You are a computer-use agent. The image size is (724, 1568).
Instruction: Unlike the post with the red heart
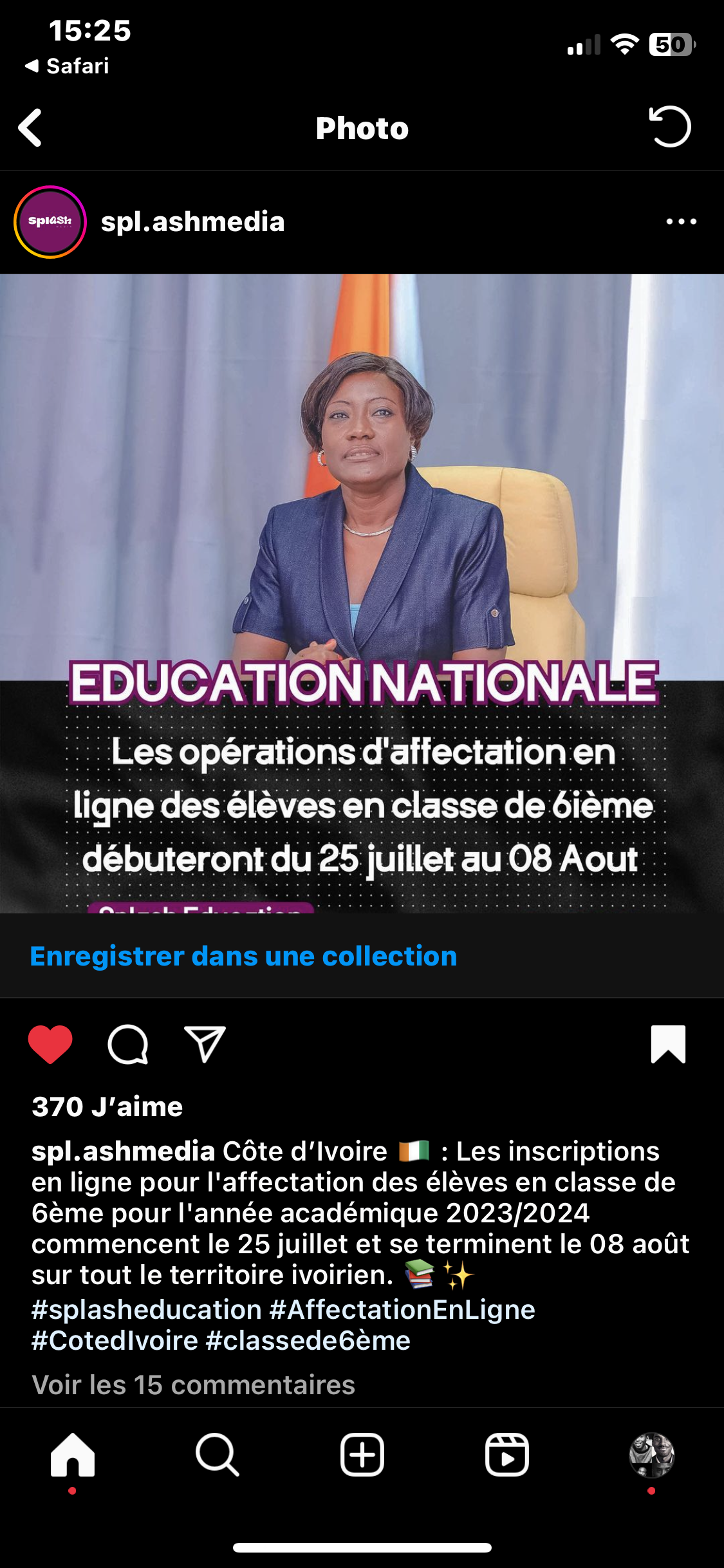point(50,1044)
